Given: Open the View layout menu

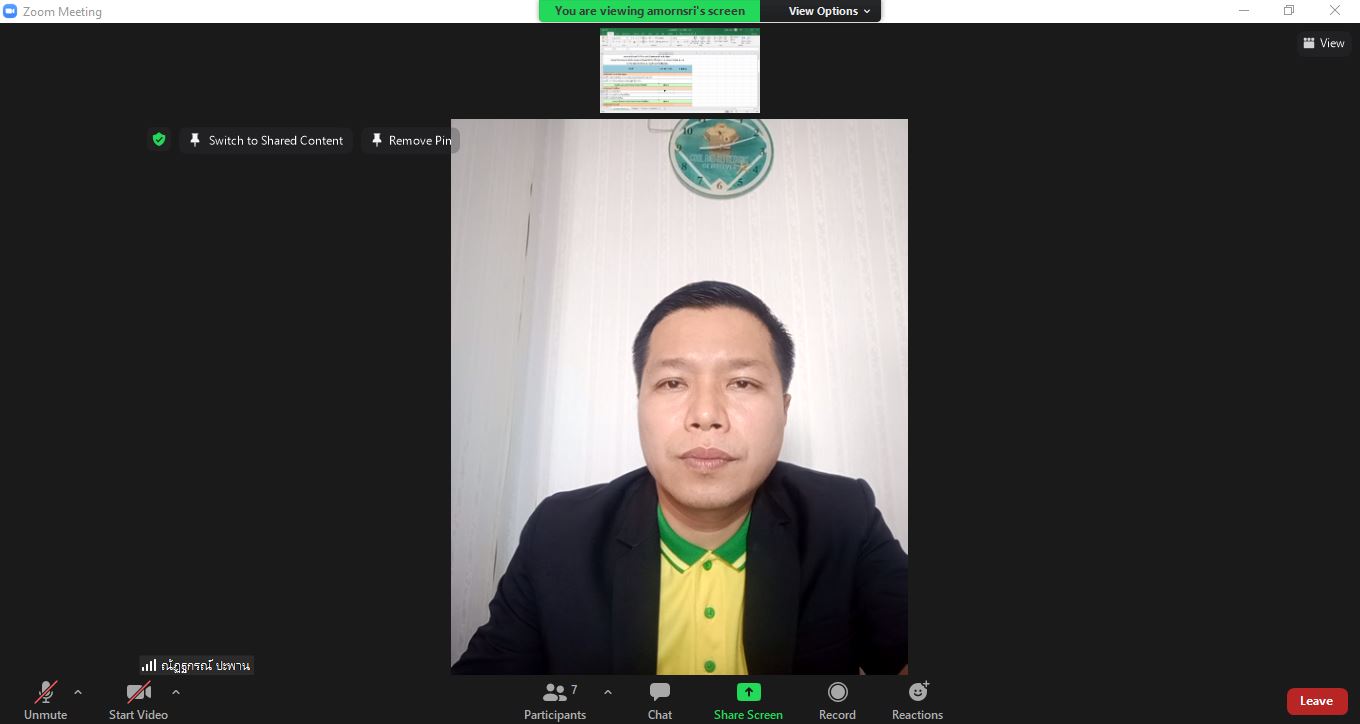Looking at the screenshot, I should point(1324,43).
